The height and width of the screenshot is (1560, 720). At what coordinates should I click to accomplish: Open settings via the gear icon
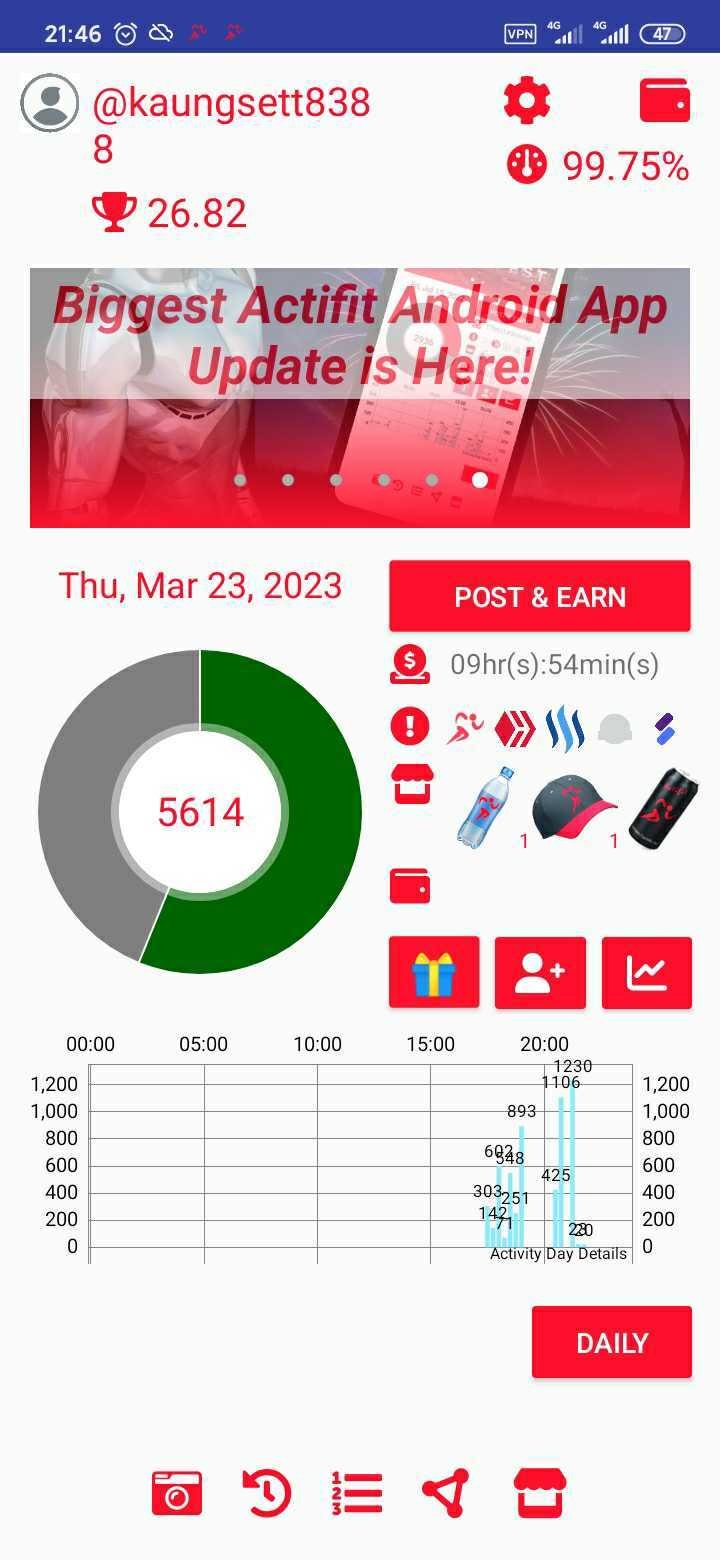coord(527,100)
